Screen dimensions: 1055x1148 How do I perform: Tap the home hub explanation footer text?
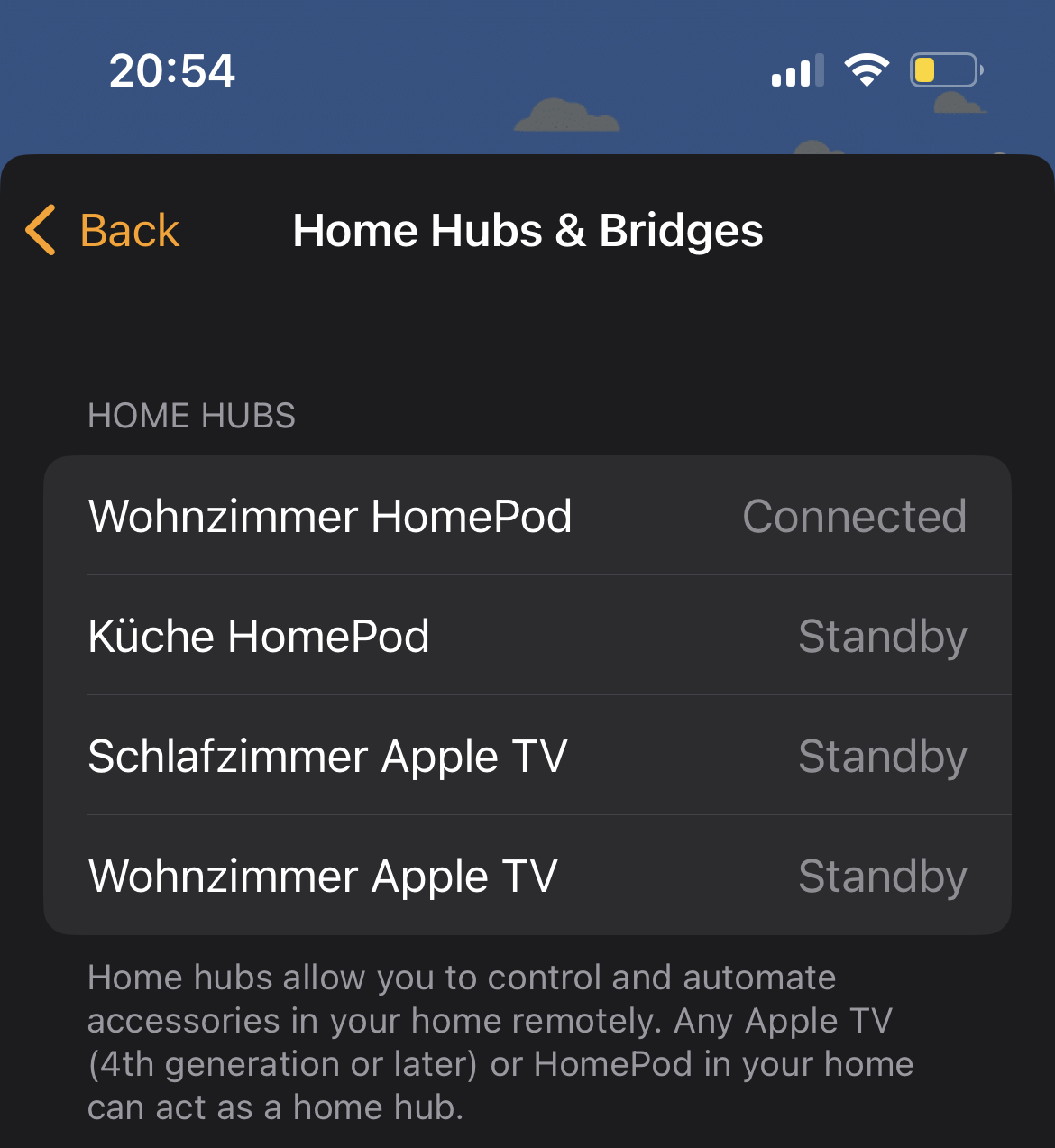[500, 1042]
